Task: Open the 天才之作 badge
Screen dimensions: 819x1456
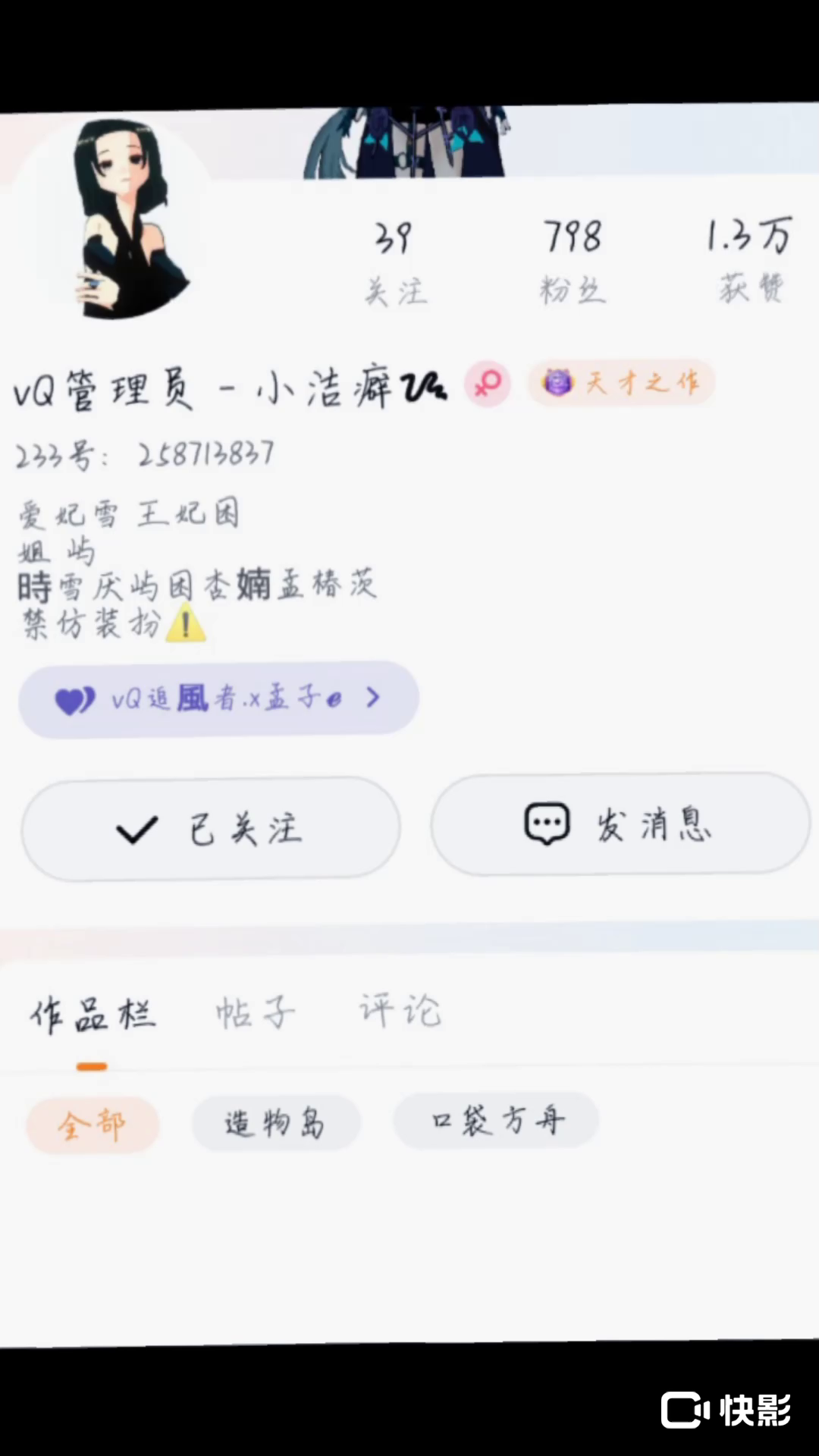Action: click(x=622, y=383)
